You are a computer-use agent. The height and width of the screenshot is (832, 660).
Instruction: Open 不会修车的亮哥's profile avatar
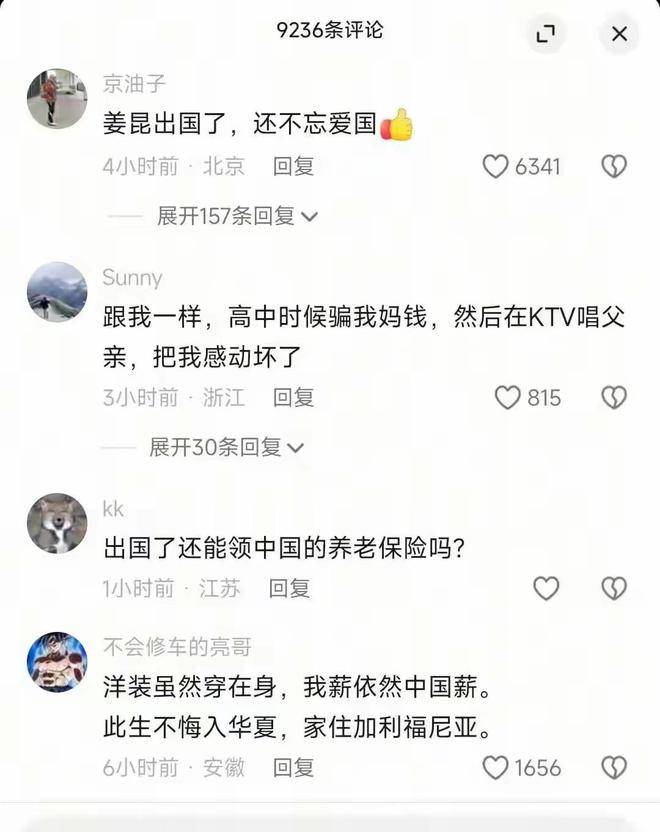(56, 661)
